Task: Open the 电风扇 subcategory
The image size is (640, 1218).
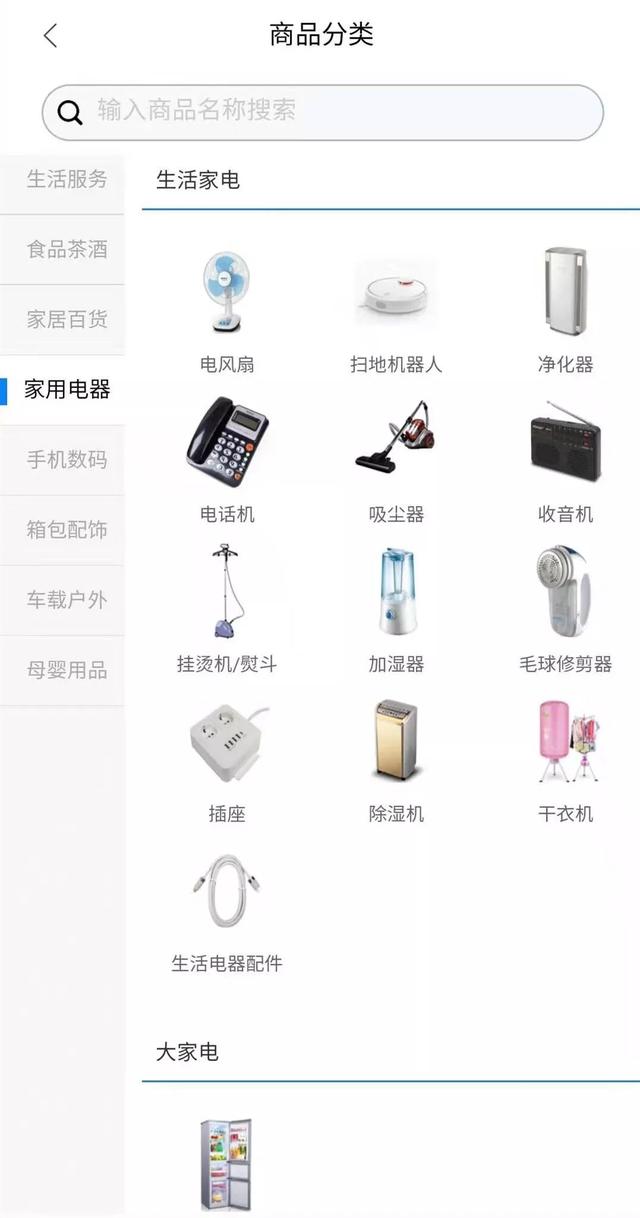Action: [227, 311]
